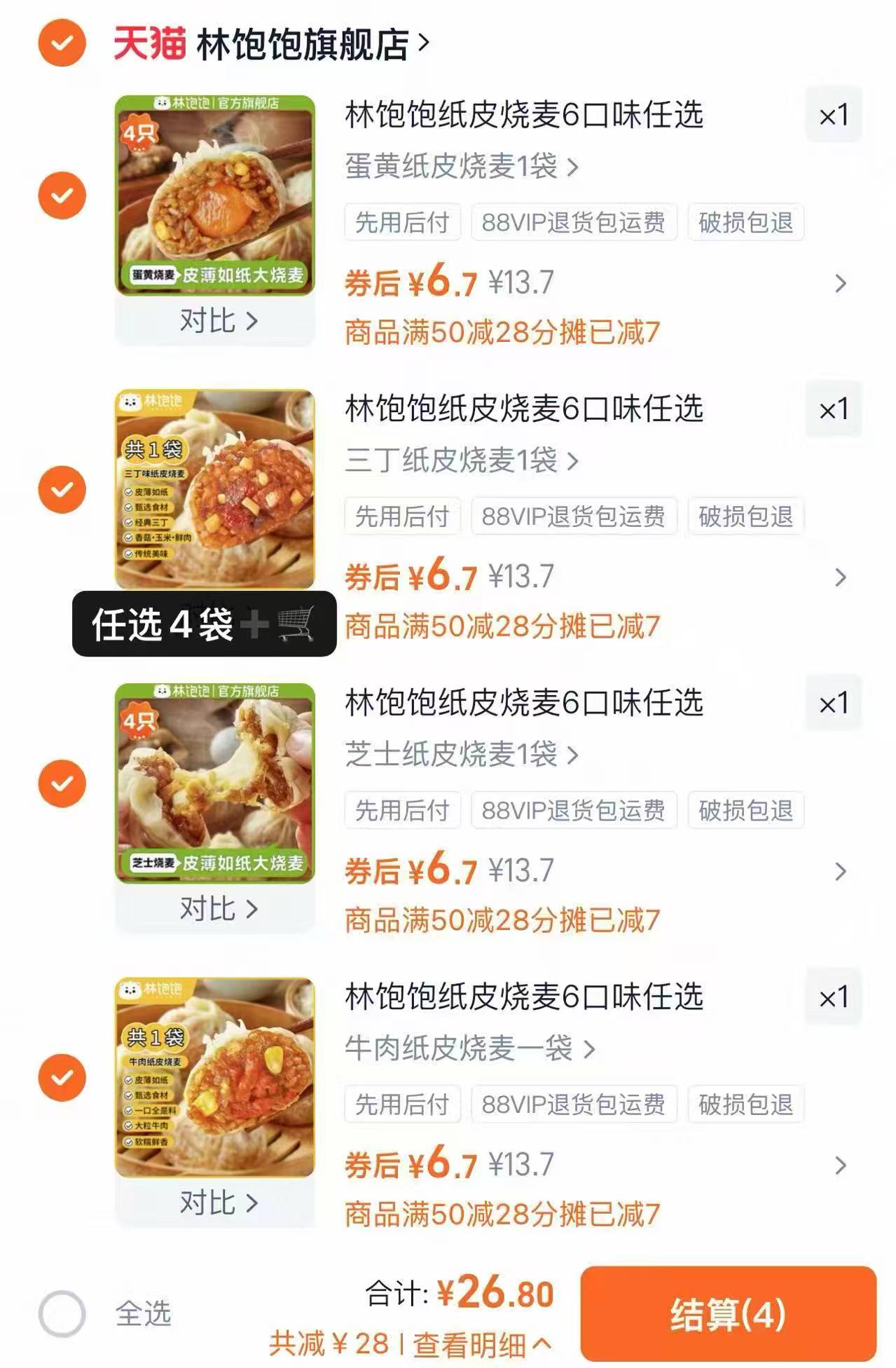Tap the 先用后付 tag on the first item
This screenshot has width=896, height=1368.
click(x=401, y=223)
